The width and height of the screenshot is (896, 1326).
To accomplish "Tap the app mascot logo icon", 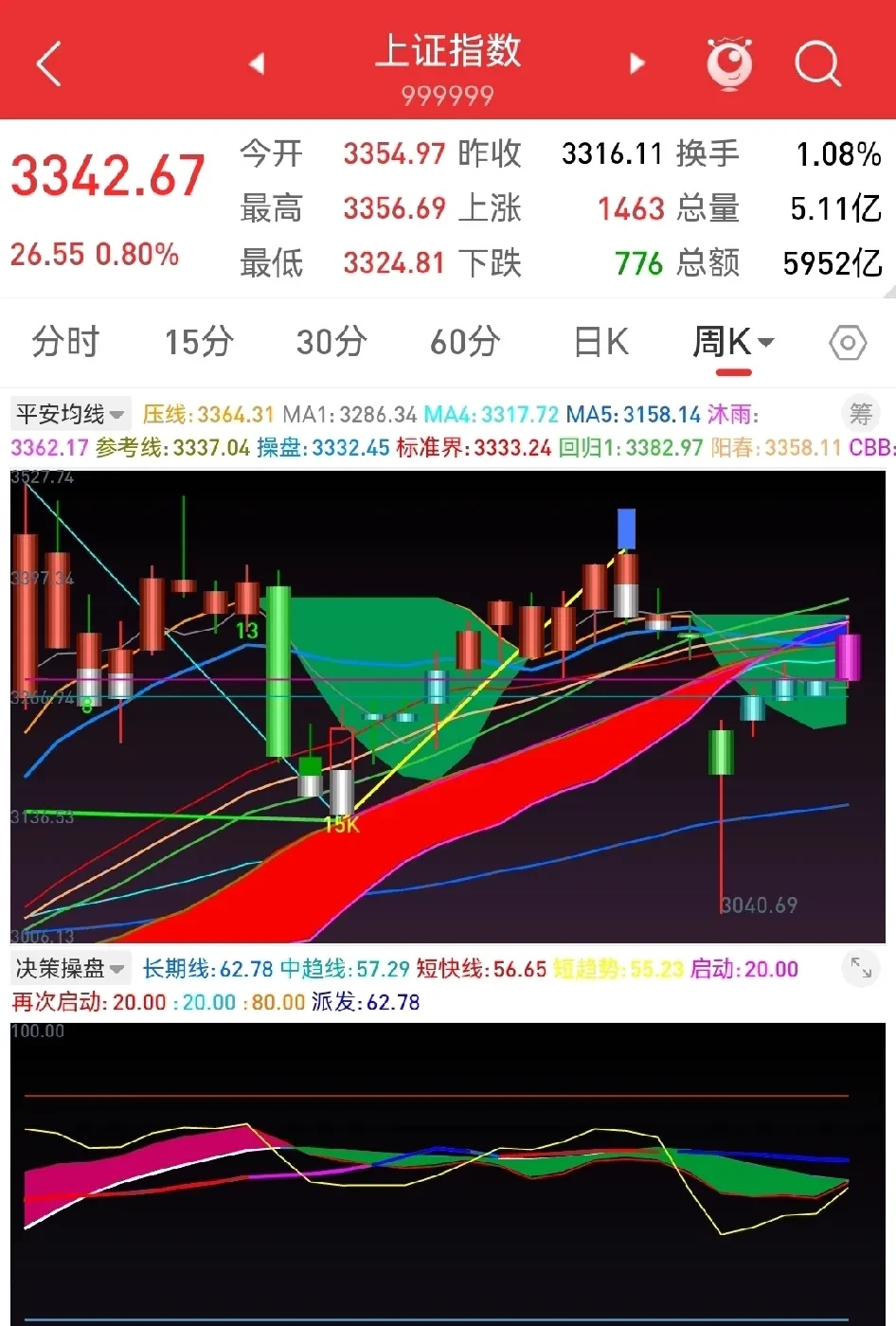I will click(728, 63).
